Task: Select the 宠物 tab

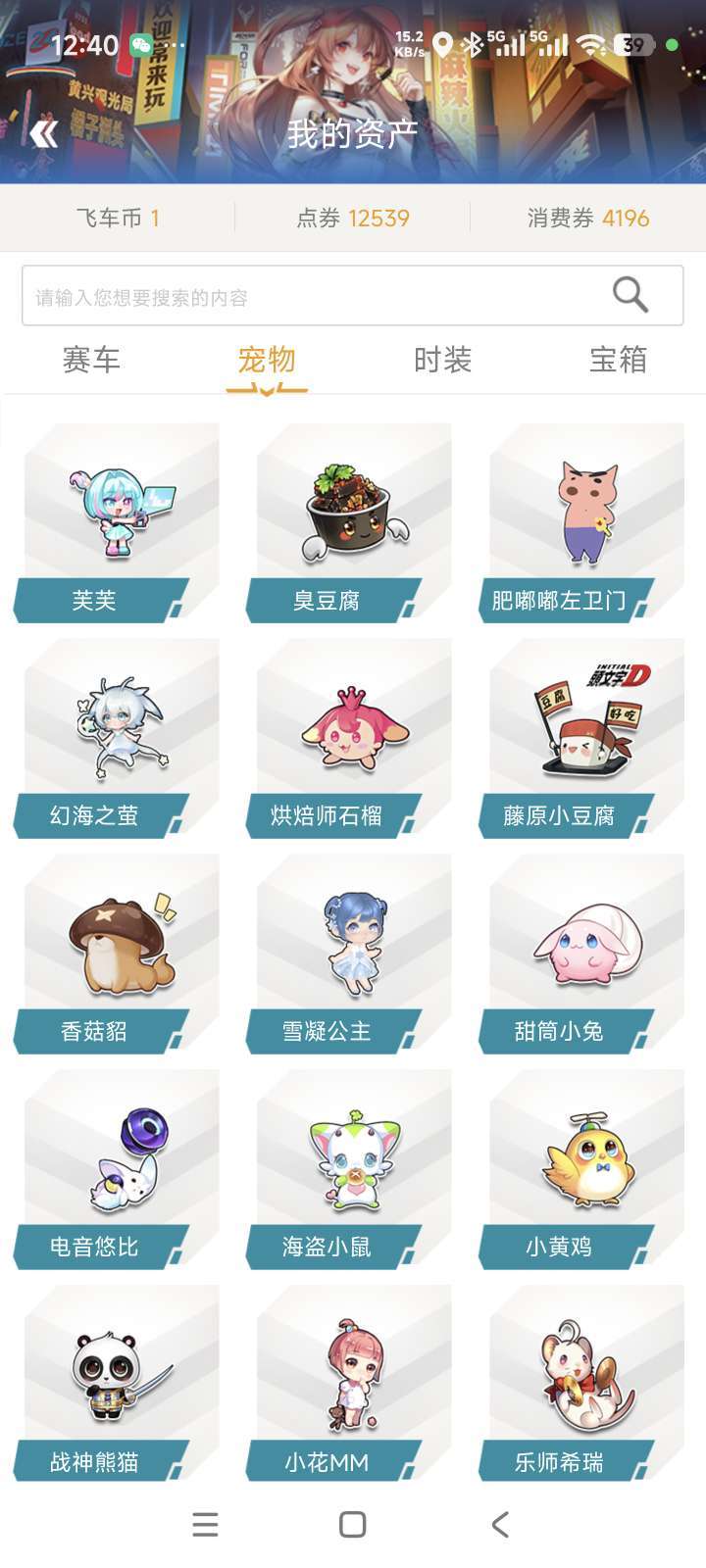Action: [x=267, y=360]
